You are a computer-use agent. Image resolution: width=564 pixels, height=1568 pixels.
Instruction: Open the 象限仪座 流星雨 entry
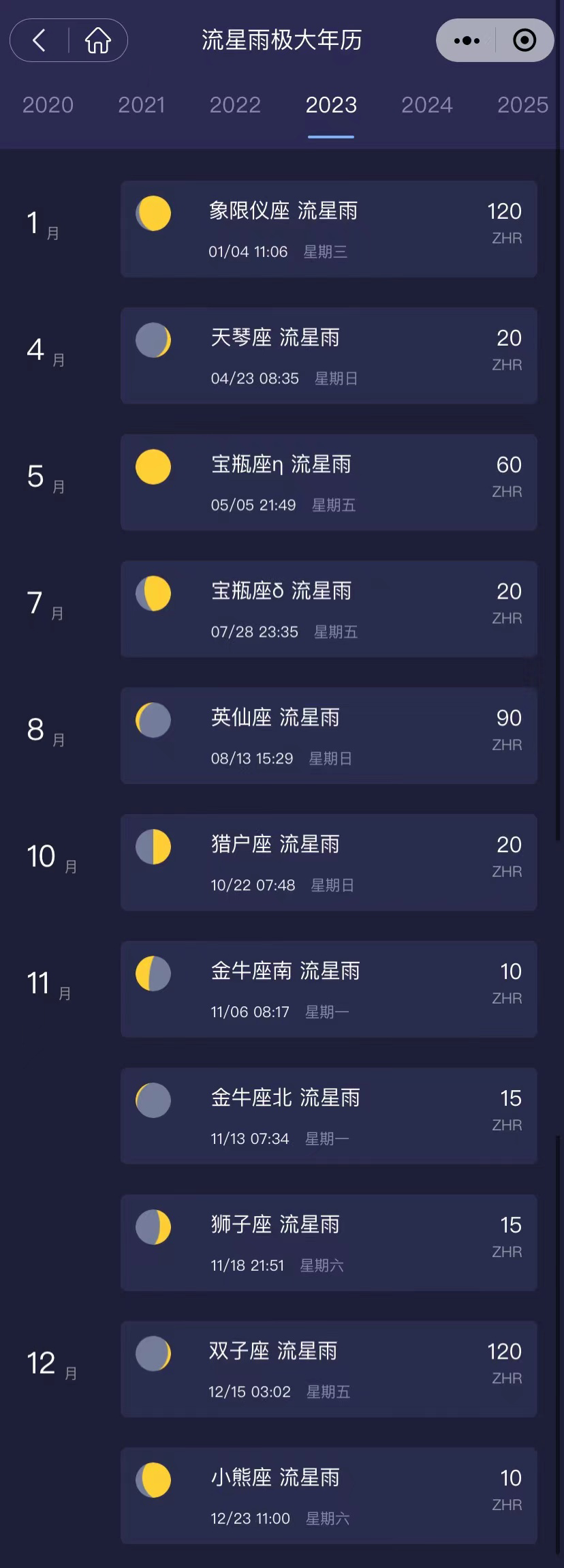329,229
